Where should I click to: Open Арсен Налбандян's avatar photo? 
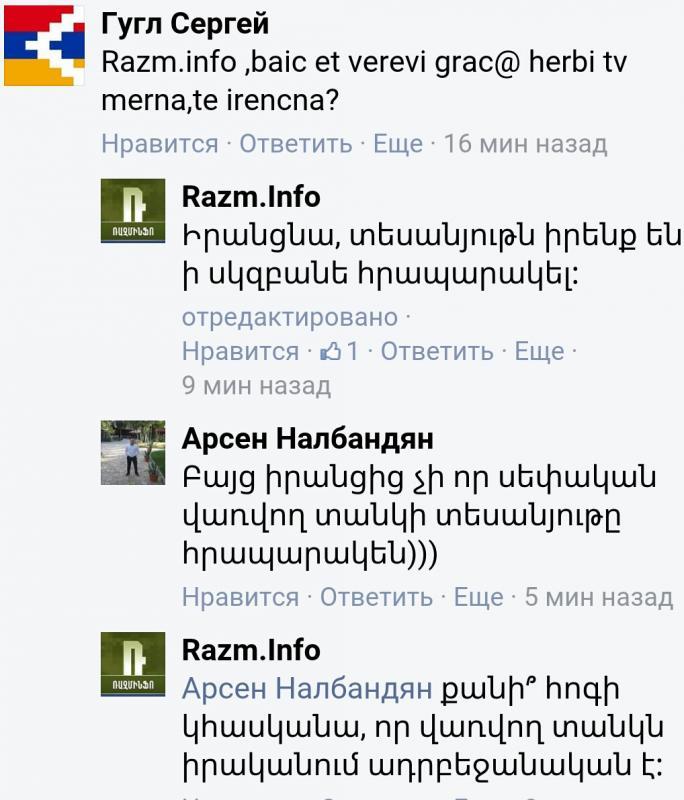coord(133,452)
